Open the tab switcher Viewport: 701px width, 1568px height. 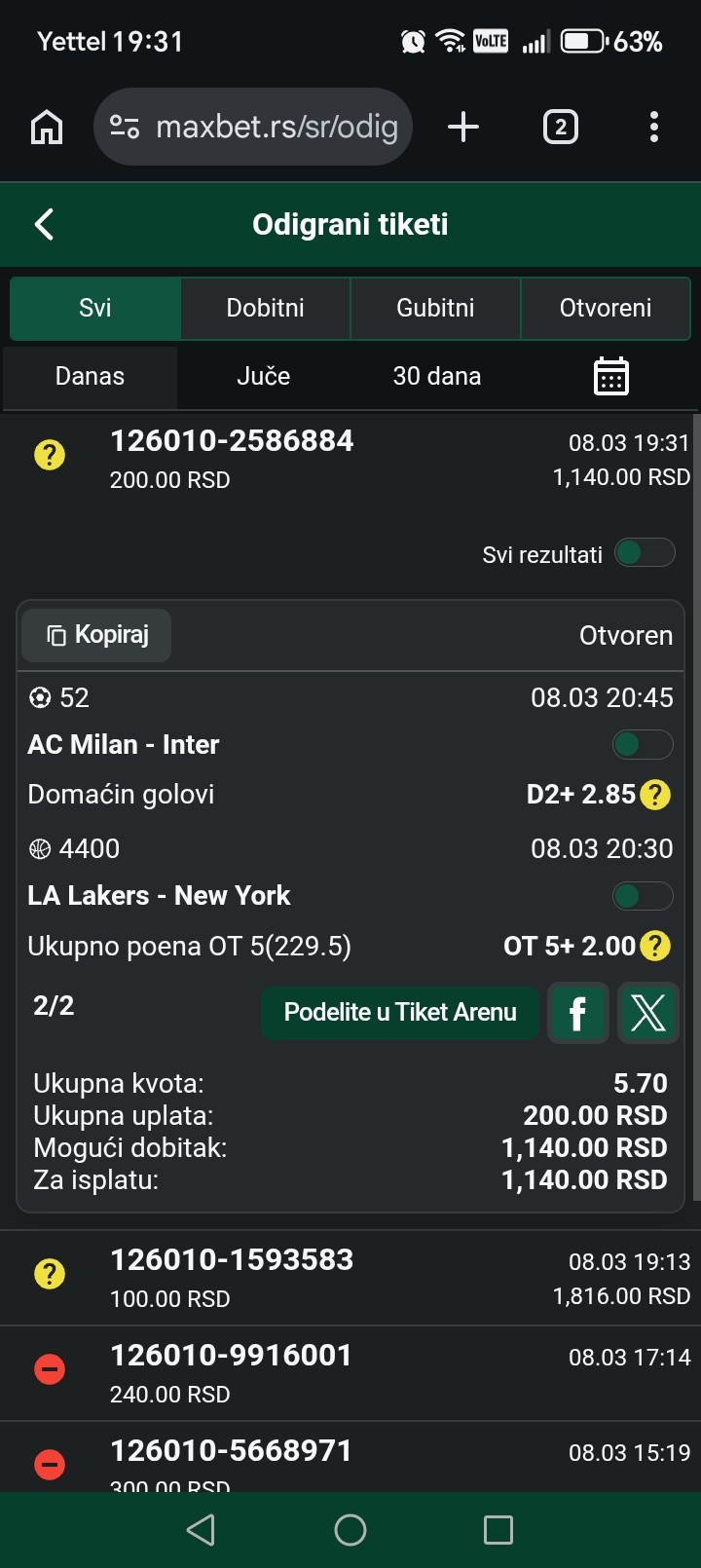tap(560, 127)
